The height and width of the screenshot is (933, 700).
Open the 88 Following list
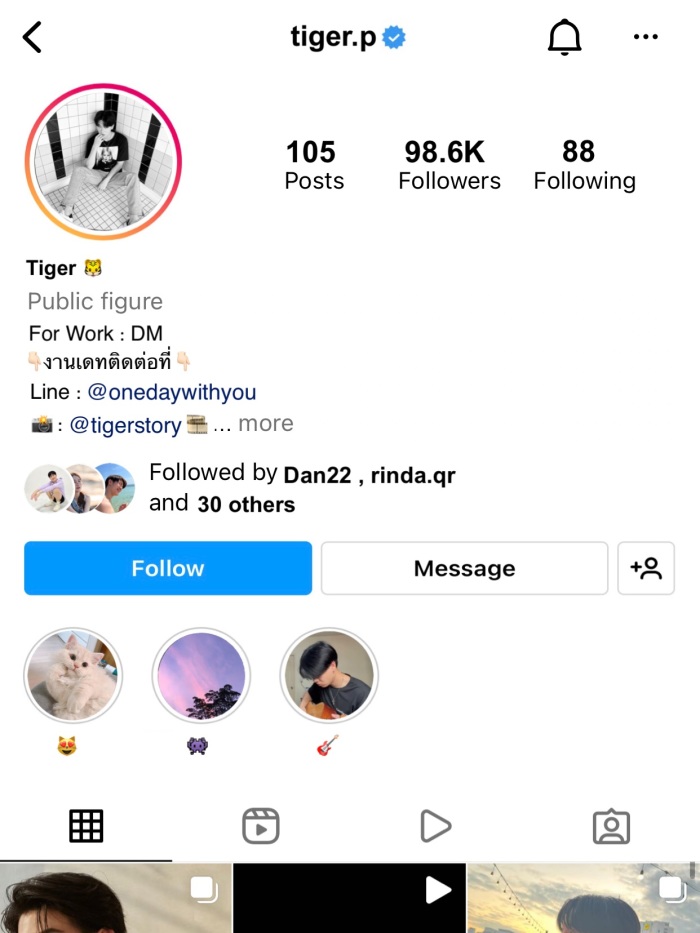[x=584, y=165]
